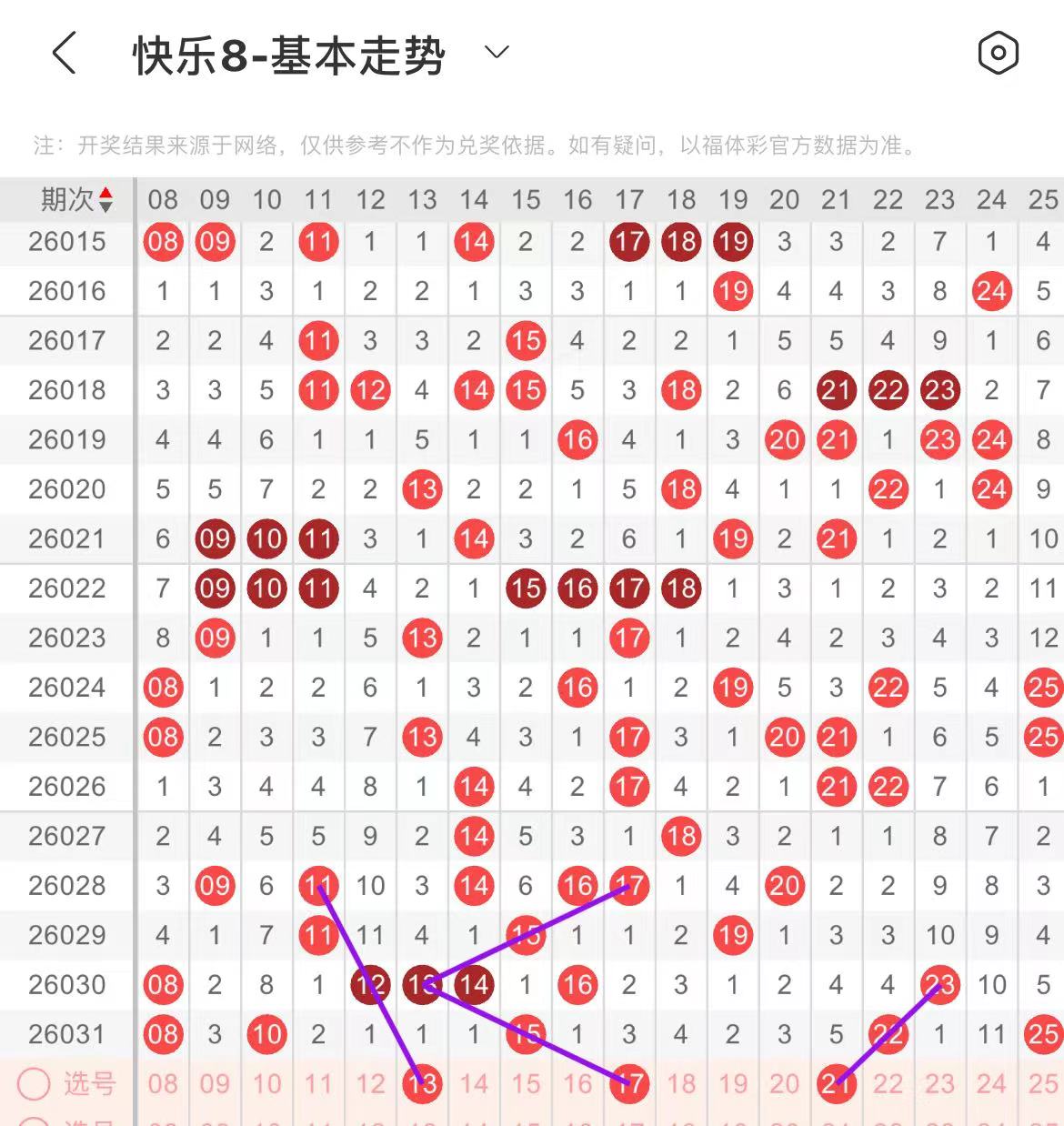Viewport: 1064px width, 1126px height.
Task: Select number 08 in the 选号 row
Action: [x=163, y=1083]
